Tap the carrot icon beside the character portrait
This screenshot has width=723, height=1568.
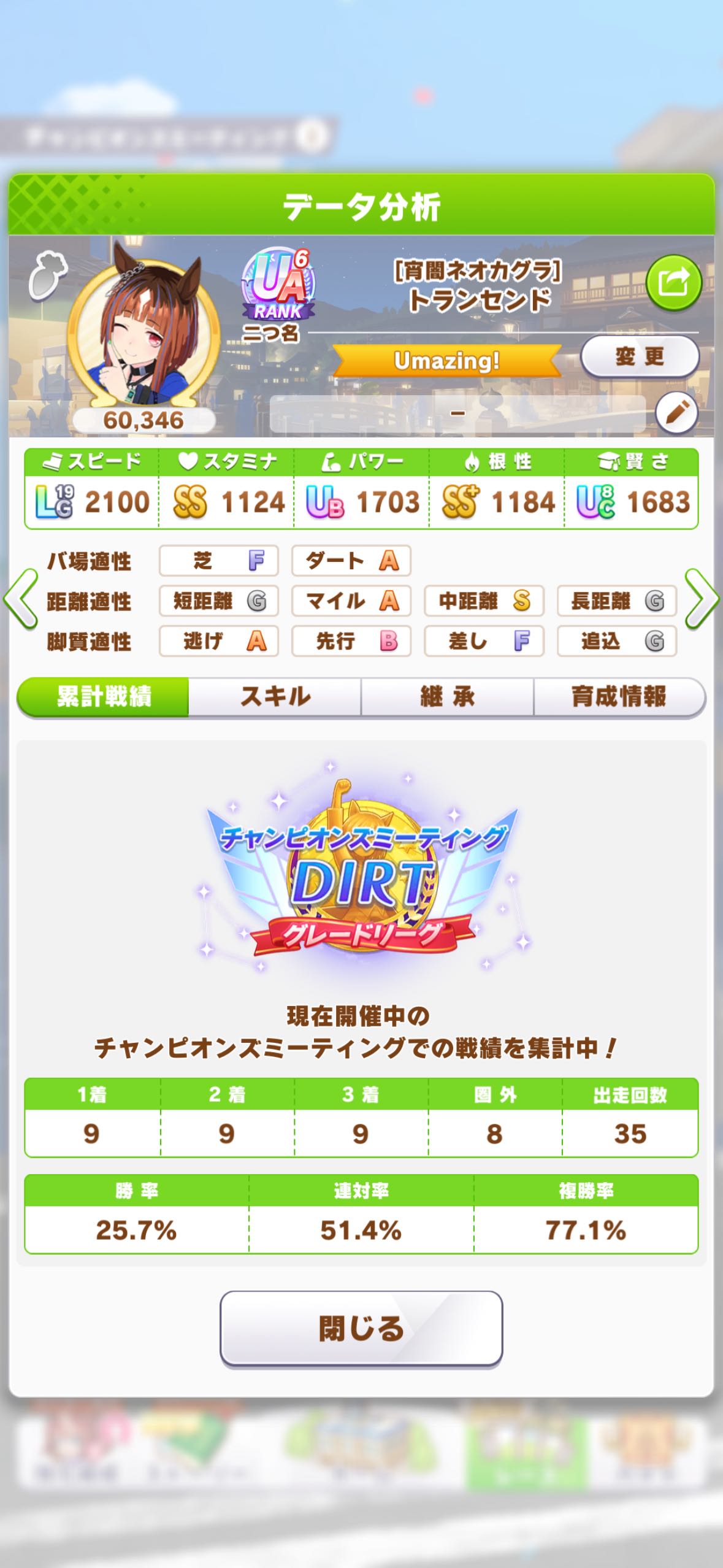pyautogui.click(x=47, y=275)
